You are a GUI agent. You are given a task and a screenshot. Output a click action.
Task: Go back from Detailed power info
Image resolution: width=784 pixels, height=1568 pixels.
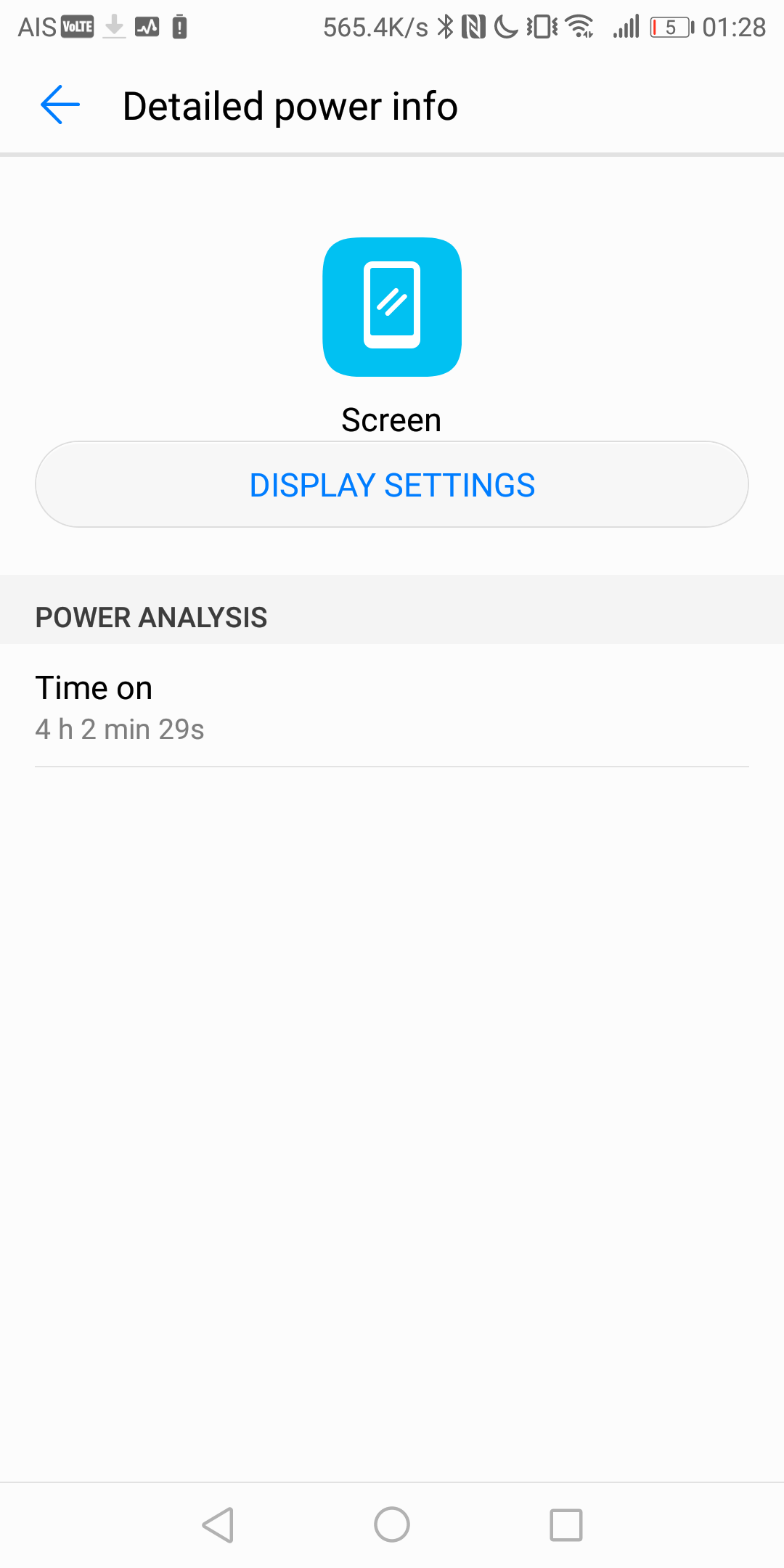(x=60, y=105)
